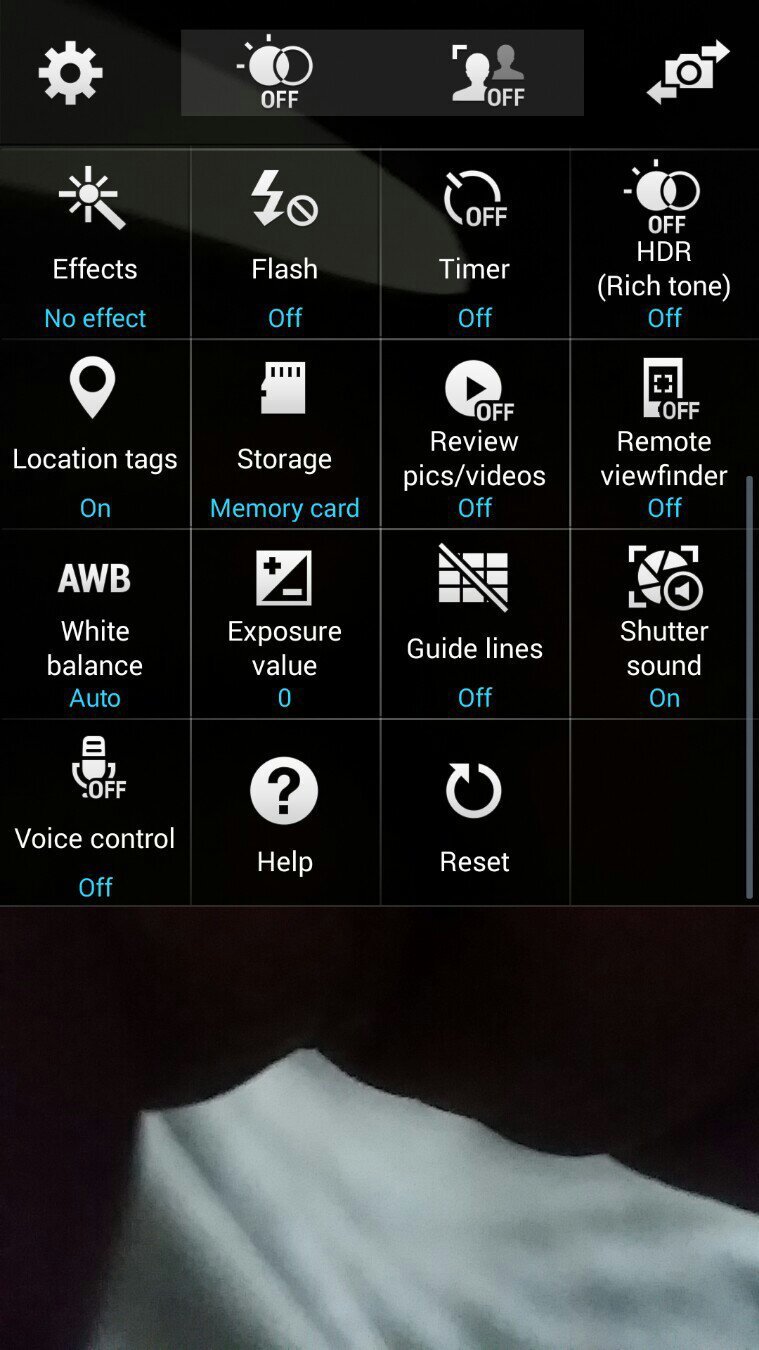The height and width of the screenshot is (1350, 759).
Task: Tap the settings gear icon
Action: [70, 73]
